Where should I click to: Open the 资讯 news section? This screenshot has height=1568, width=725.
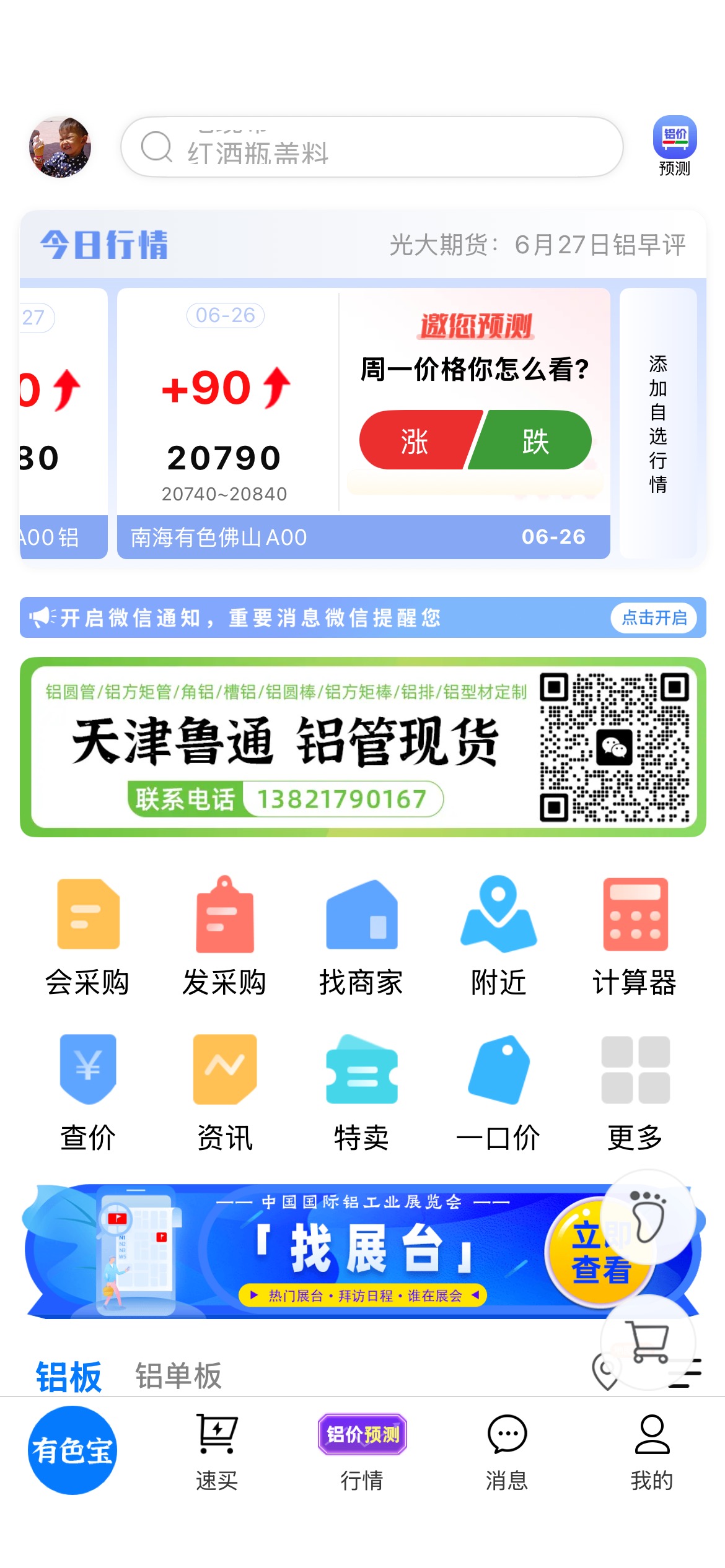click(224, 1092)
